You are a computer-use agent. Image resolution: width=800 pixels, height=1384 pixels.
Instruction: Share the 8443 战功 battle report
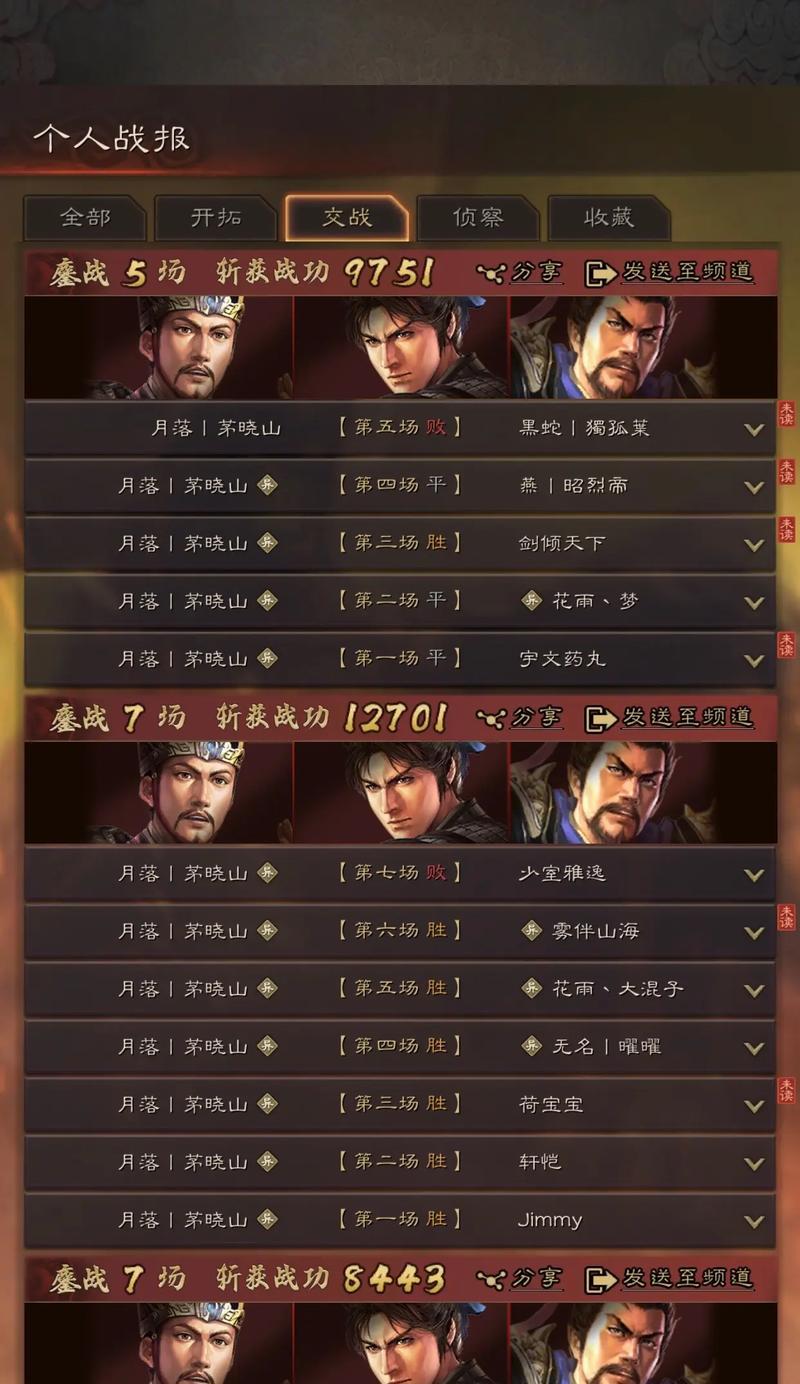pos(520,1278)
